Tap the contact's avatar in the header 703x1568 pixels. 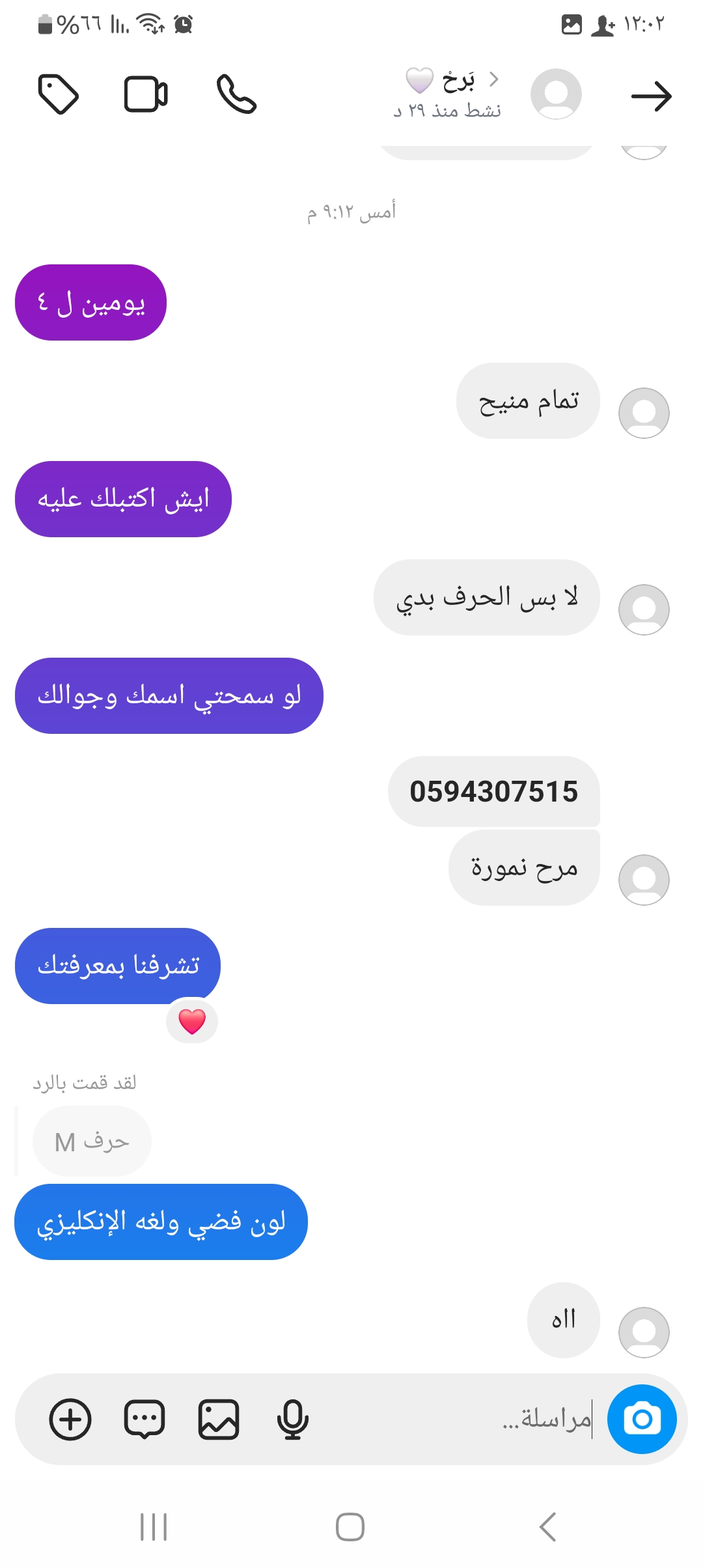(x=556, y=94)
